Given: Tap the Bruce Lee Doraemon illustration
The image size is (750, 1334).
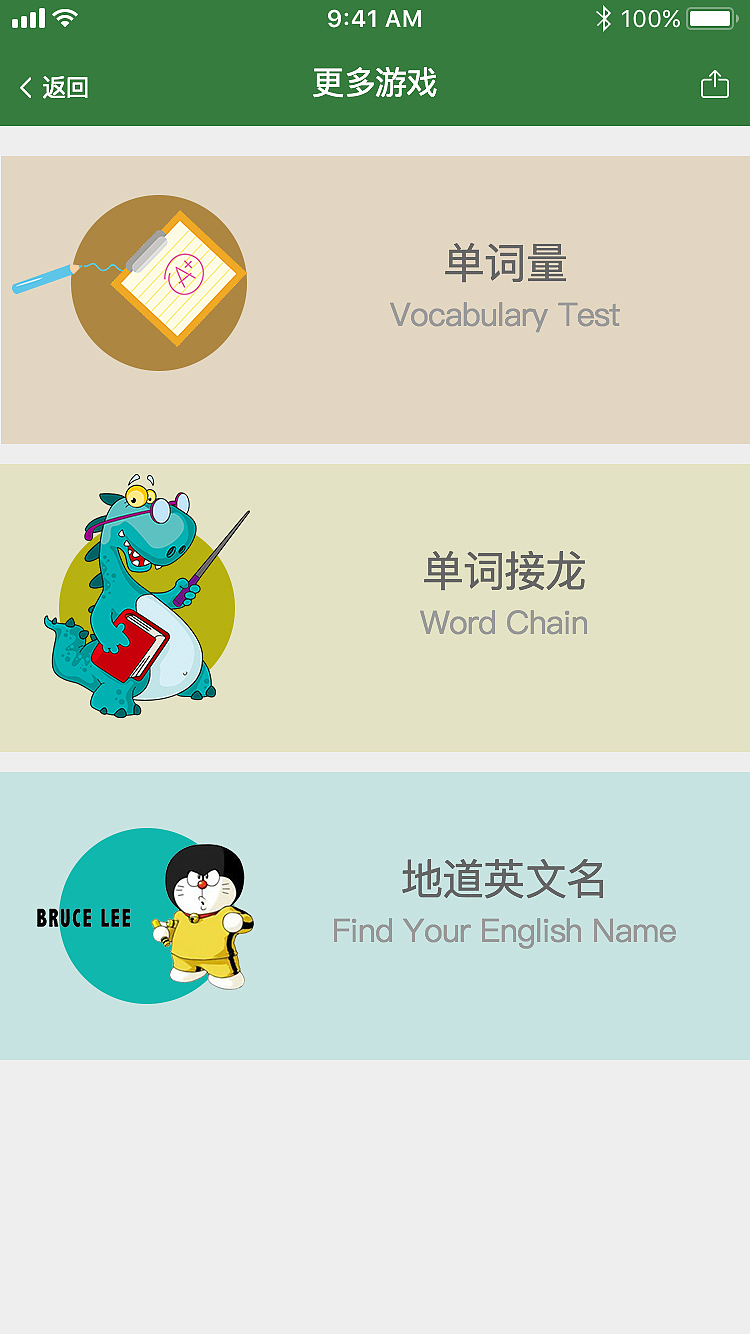Looking at the screenshot, I should pos(205,915).
